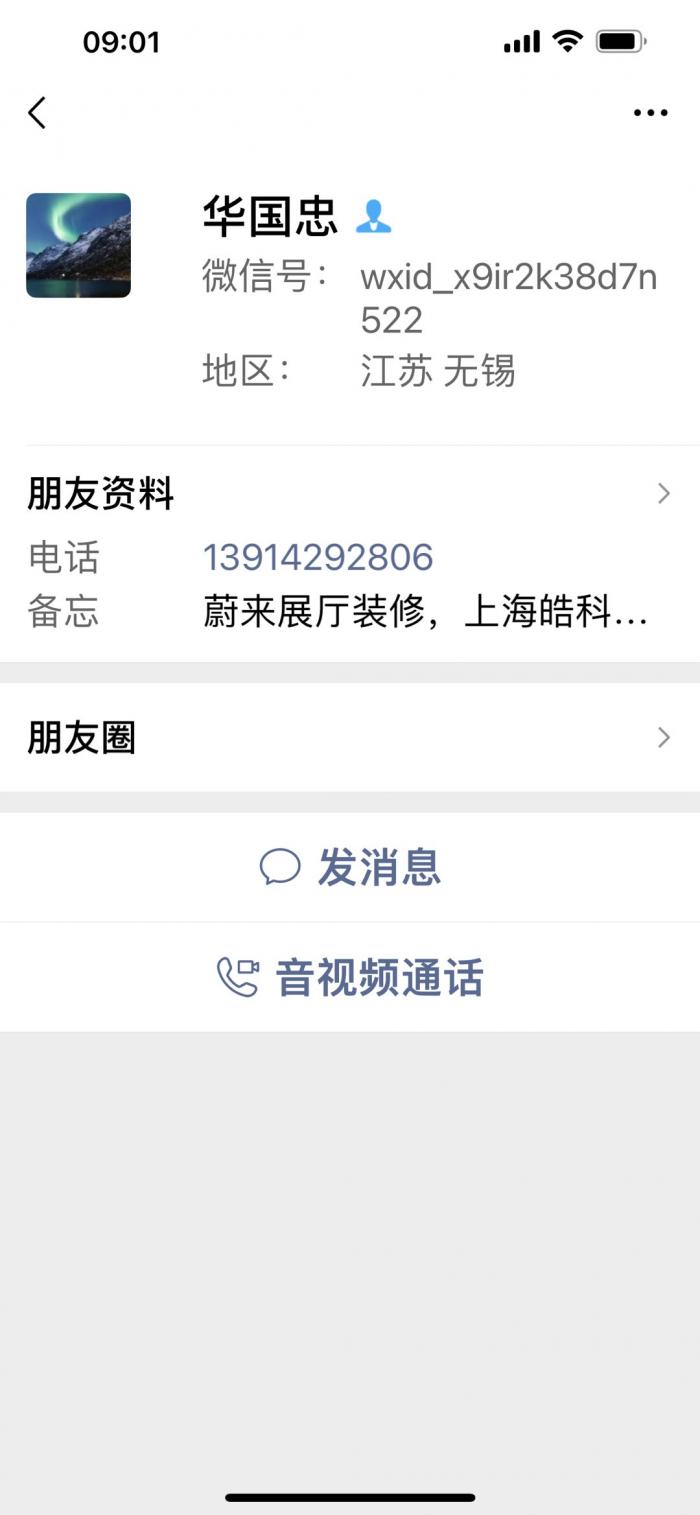The height and width of the screenshot is (1515, 700).
Task: Open the three-dot overflow menu
Action: [650, 113]
